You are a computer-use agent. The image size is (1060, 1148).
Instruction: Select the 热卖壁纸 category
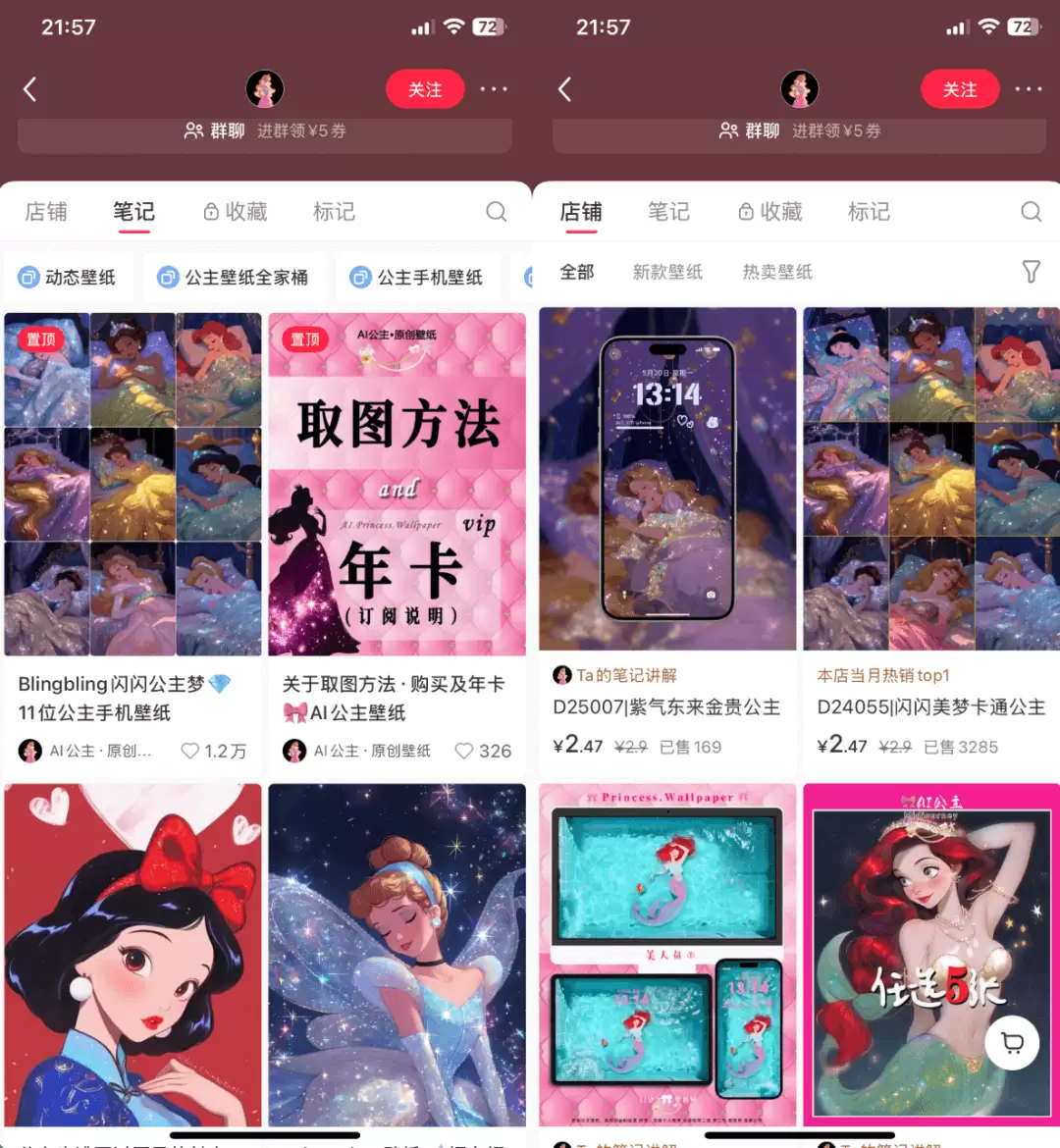coord(776,272)
